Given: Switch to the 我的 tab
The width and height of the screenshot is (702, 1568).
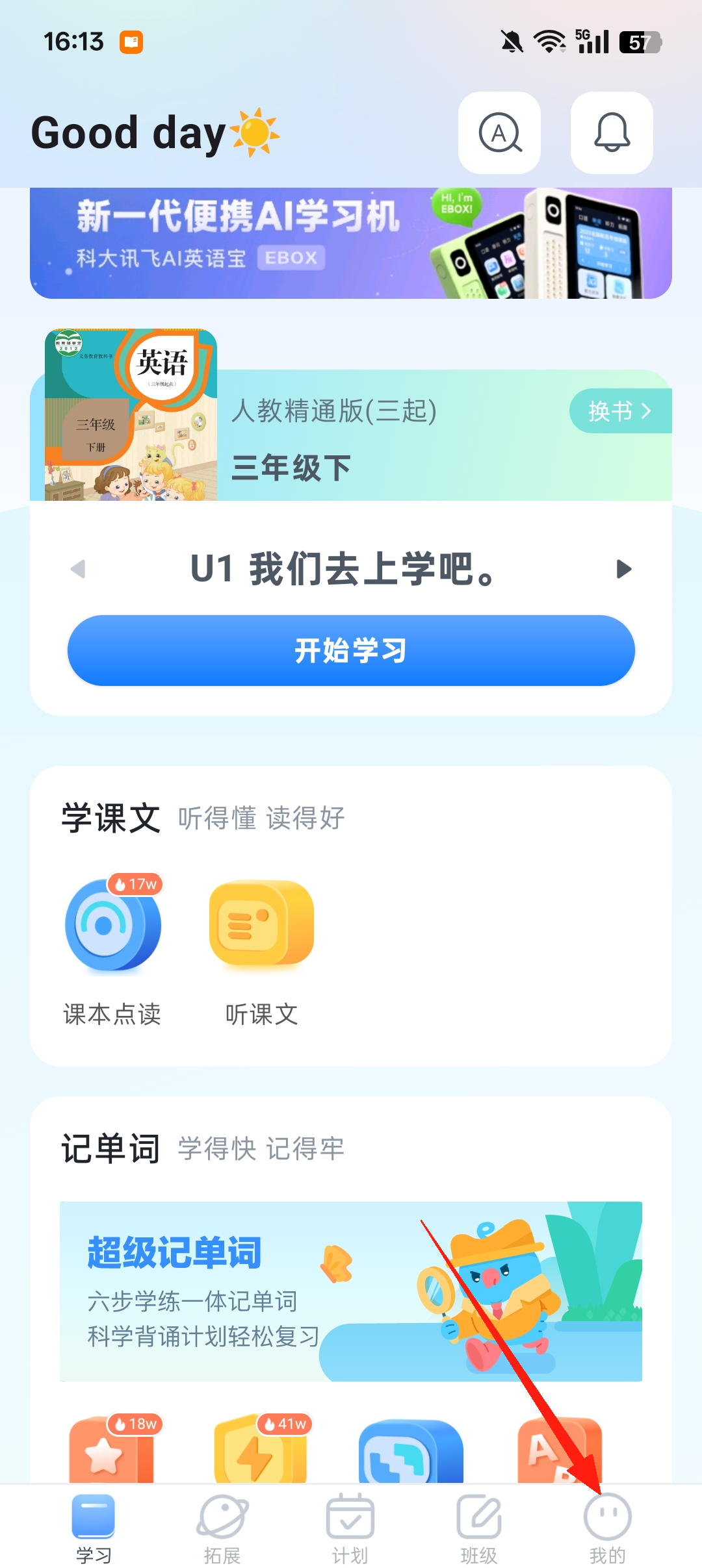Looking at the screenshot, I should [607, 1528].
